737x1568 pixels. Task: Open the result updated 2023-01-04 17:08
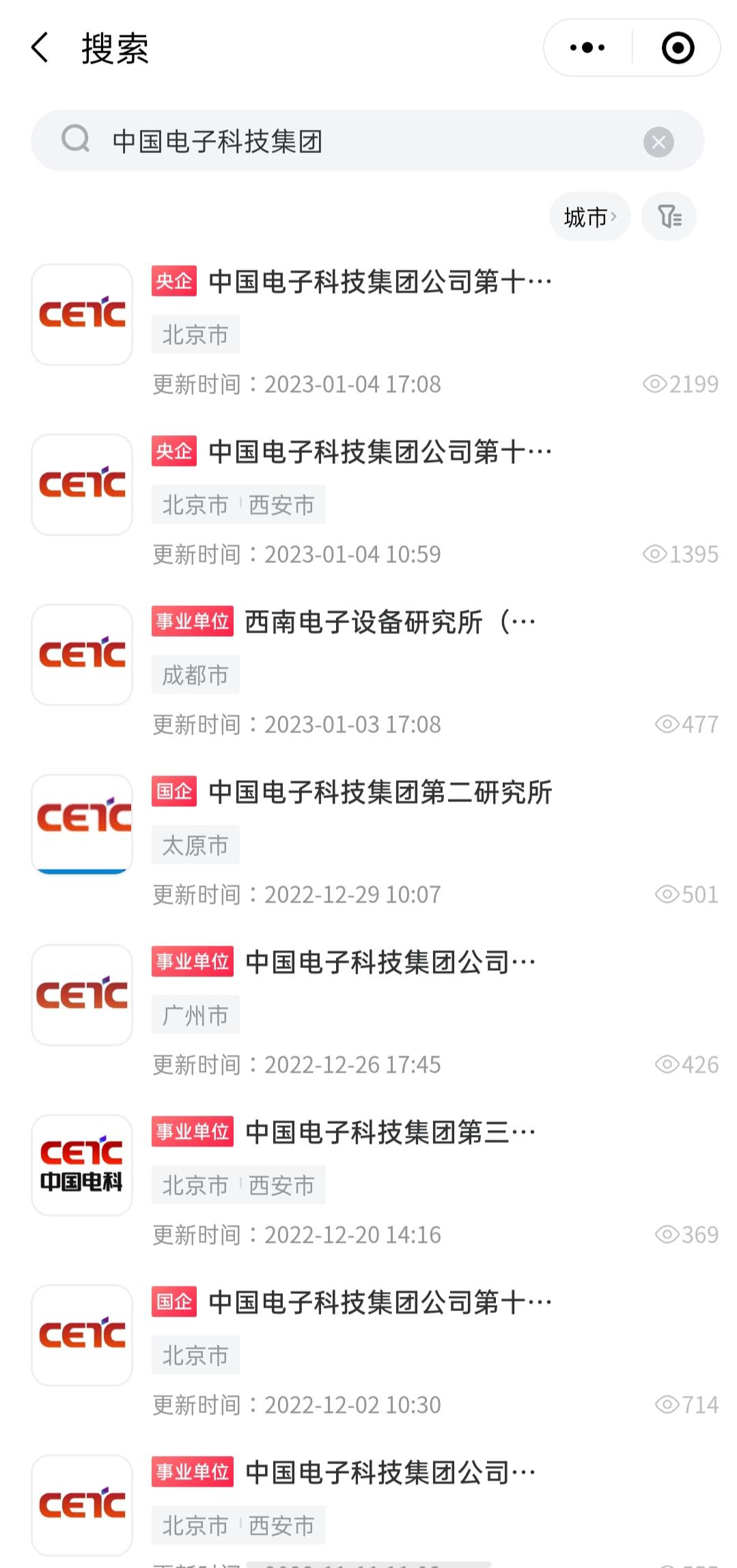point(374,331)
